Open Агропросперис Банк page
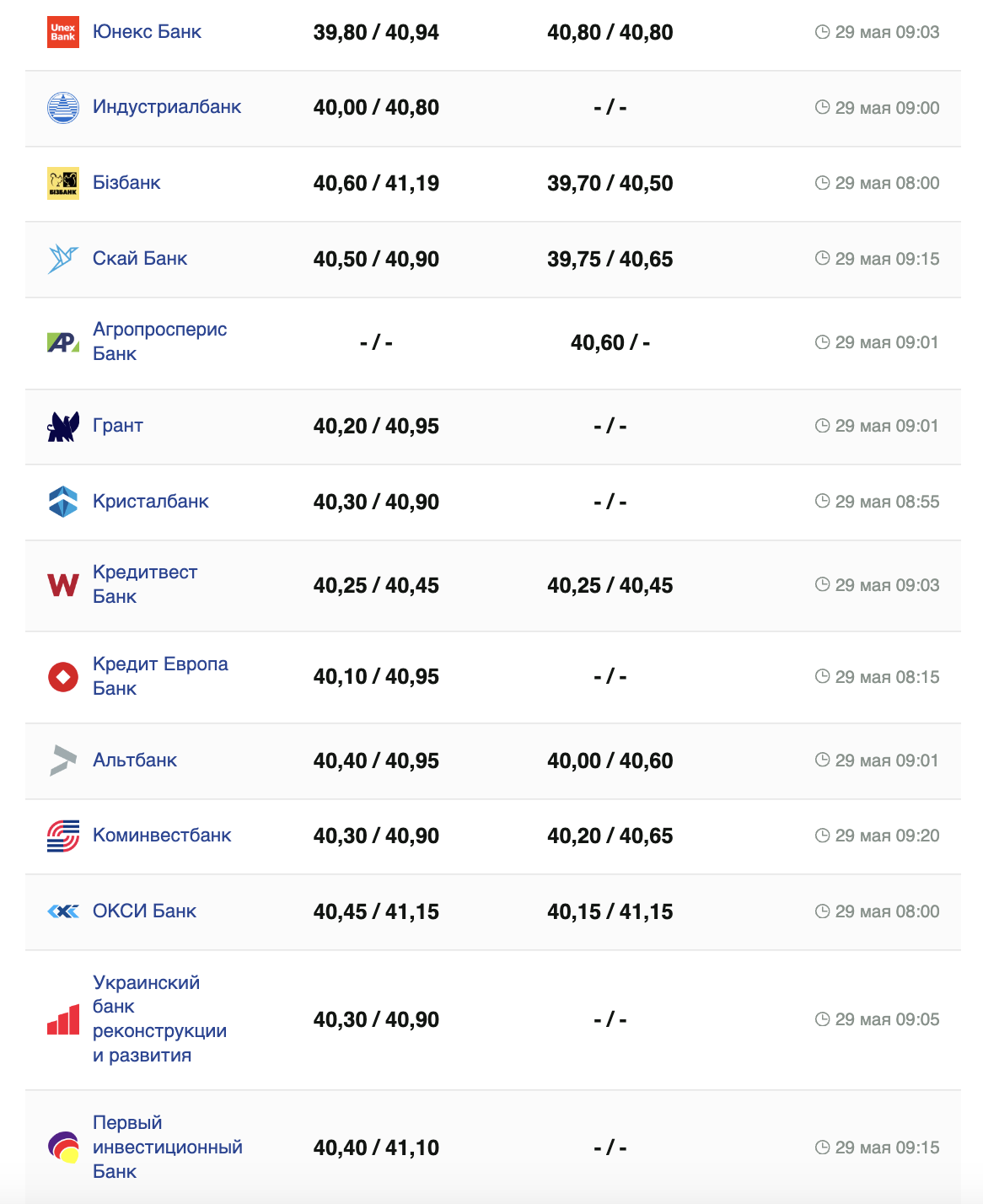Image resolution: width=983 pixels, height=1204 pixels. pyautogui.click(x=159, y=341)
